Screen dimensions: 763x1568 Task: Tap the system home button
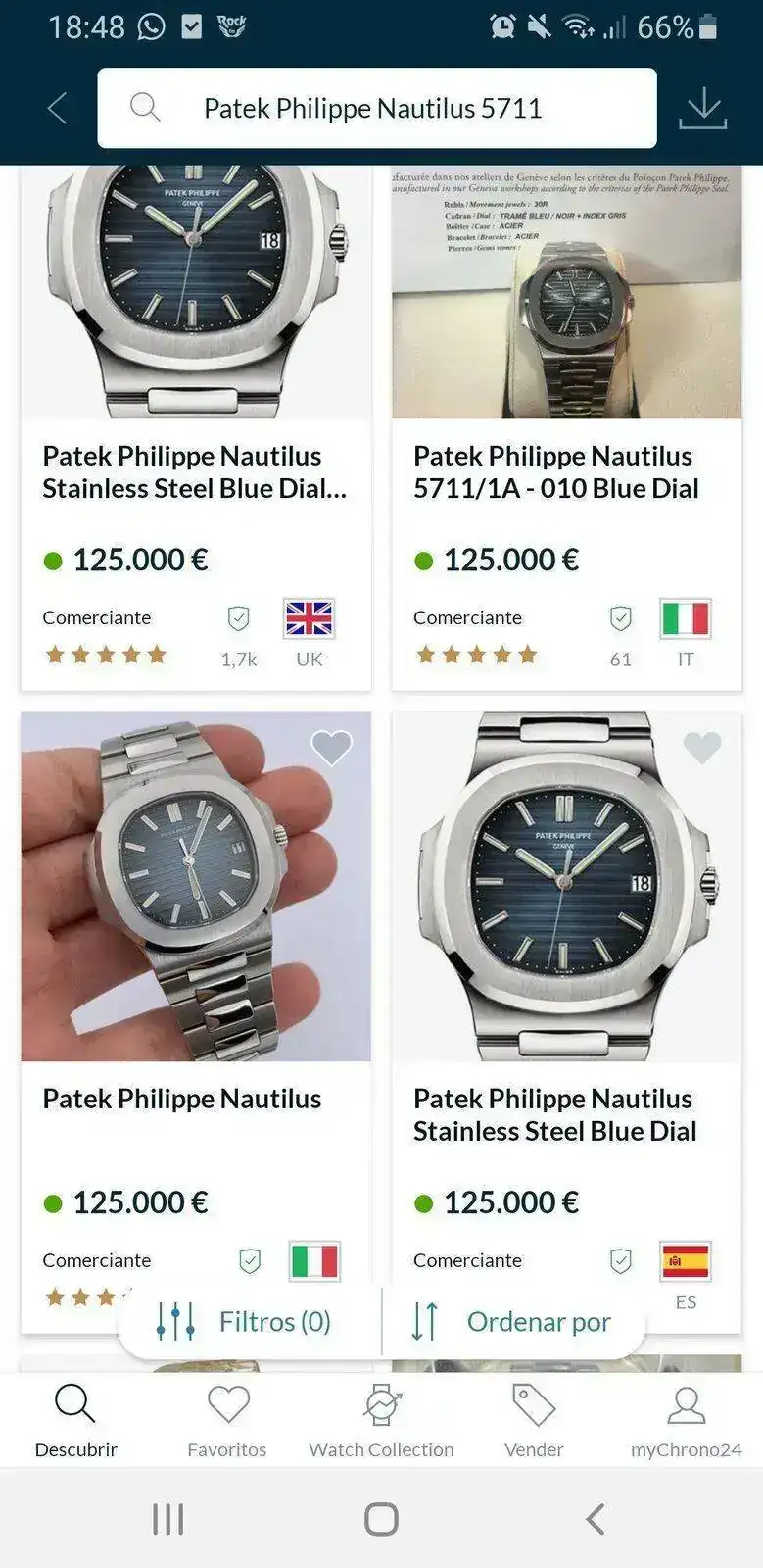point(381,1520)
